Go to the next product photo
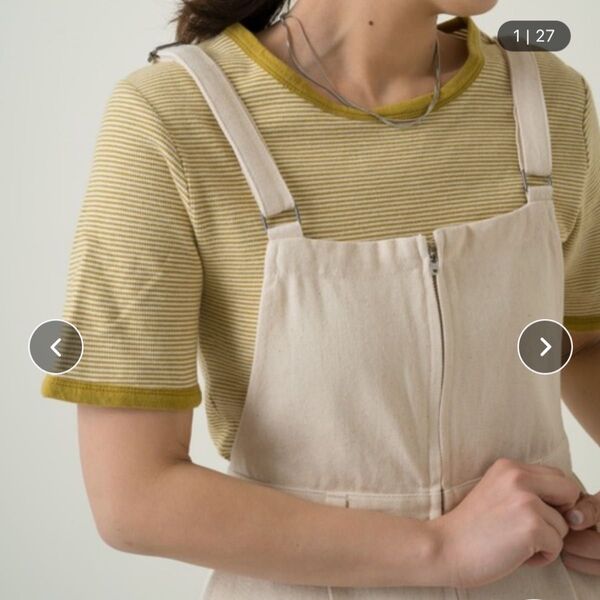 545,347
